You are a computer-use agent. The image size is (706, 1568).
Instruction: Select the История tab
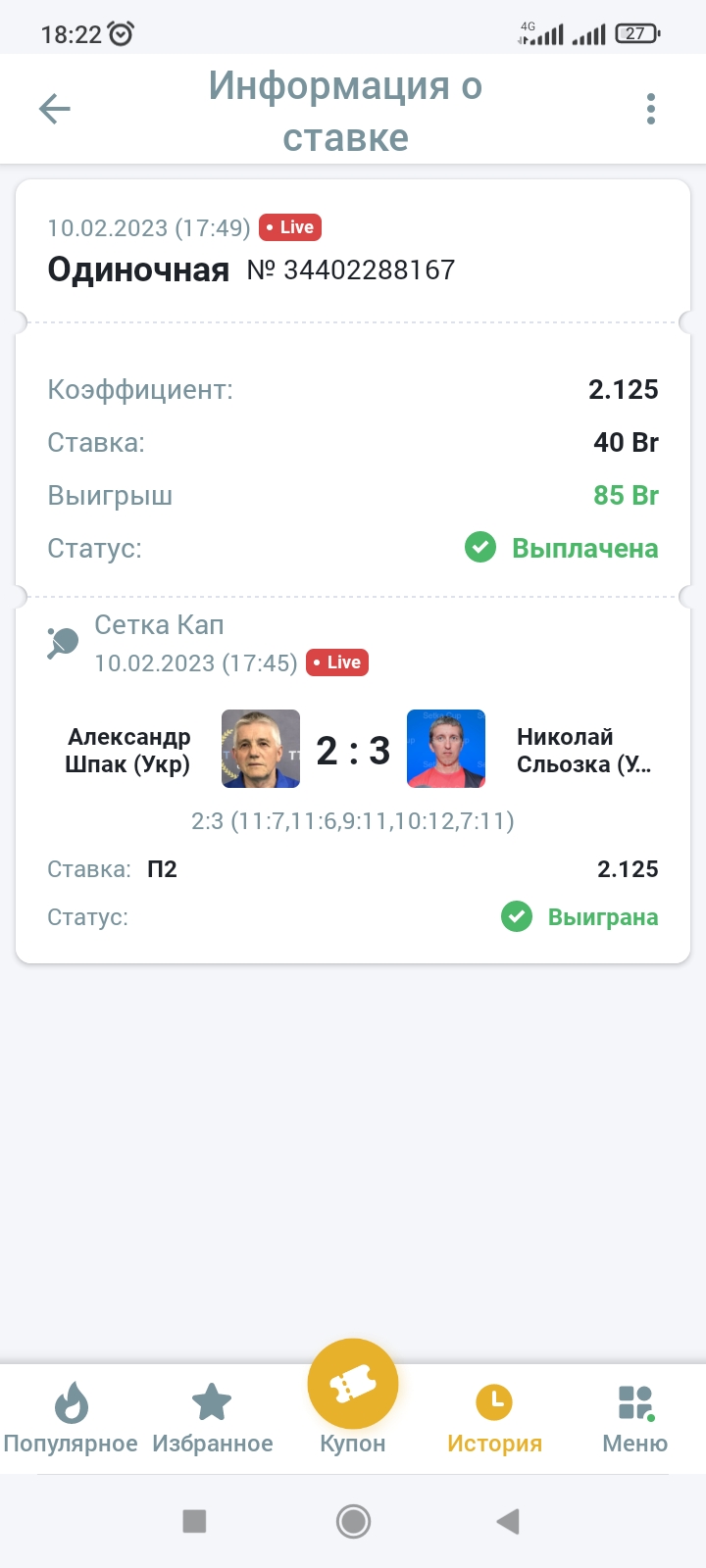494,1418
